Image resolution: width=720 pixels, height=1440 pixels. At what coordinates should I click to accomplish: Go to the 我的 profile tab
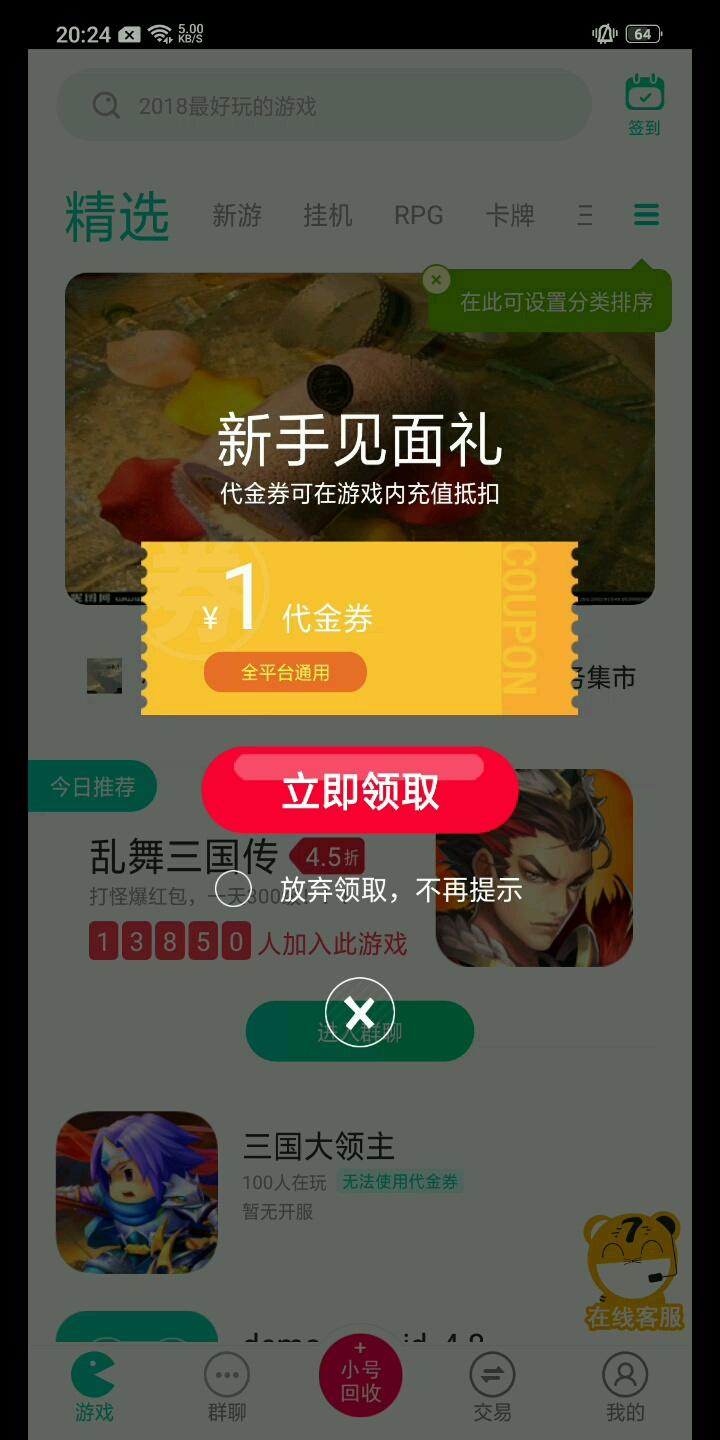[x=625, y=1388]
